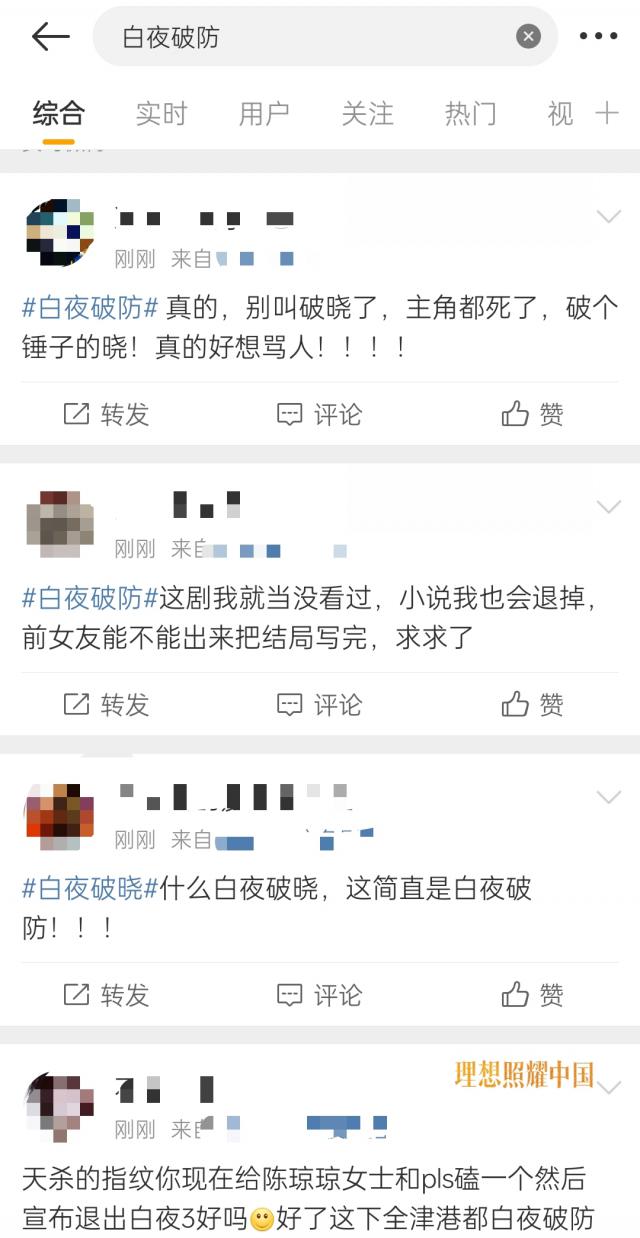The height and width of the screenshot is (1238, 640).
Task: Switch to the 热门 tab
Action: click(x=470, y=114)
